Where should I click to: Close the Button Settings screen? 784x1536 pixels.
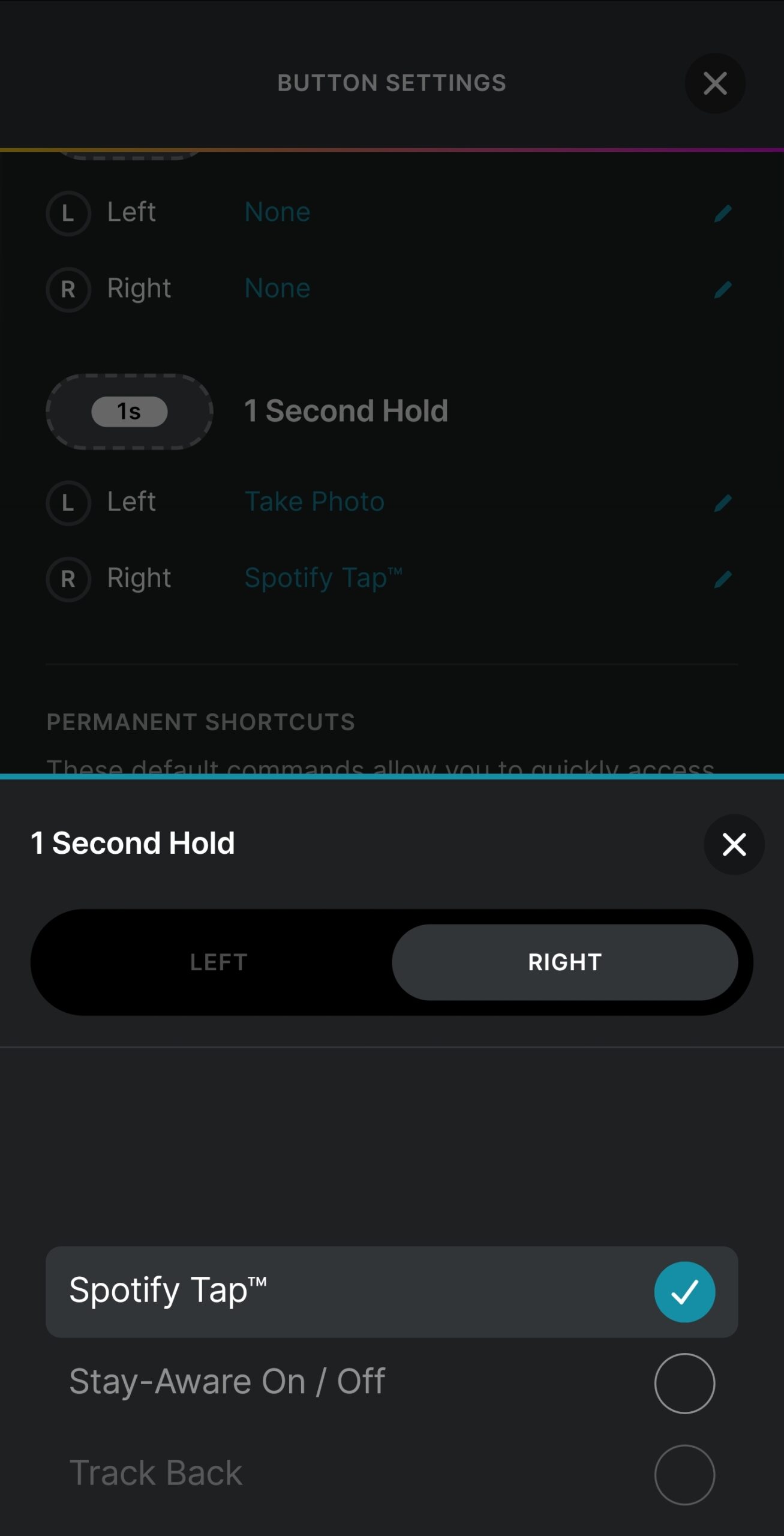714,83
